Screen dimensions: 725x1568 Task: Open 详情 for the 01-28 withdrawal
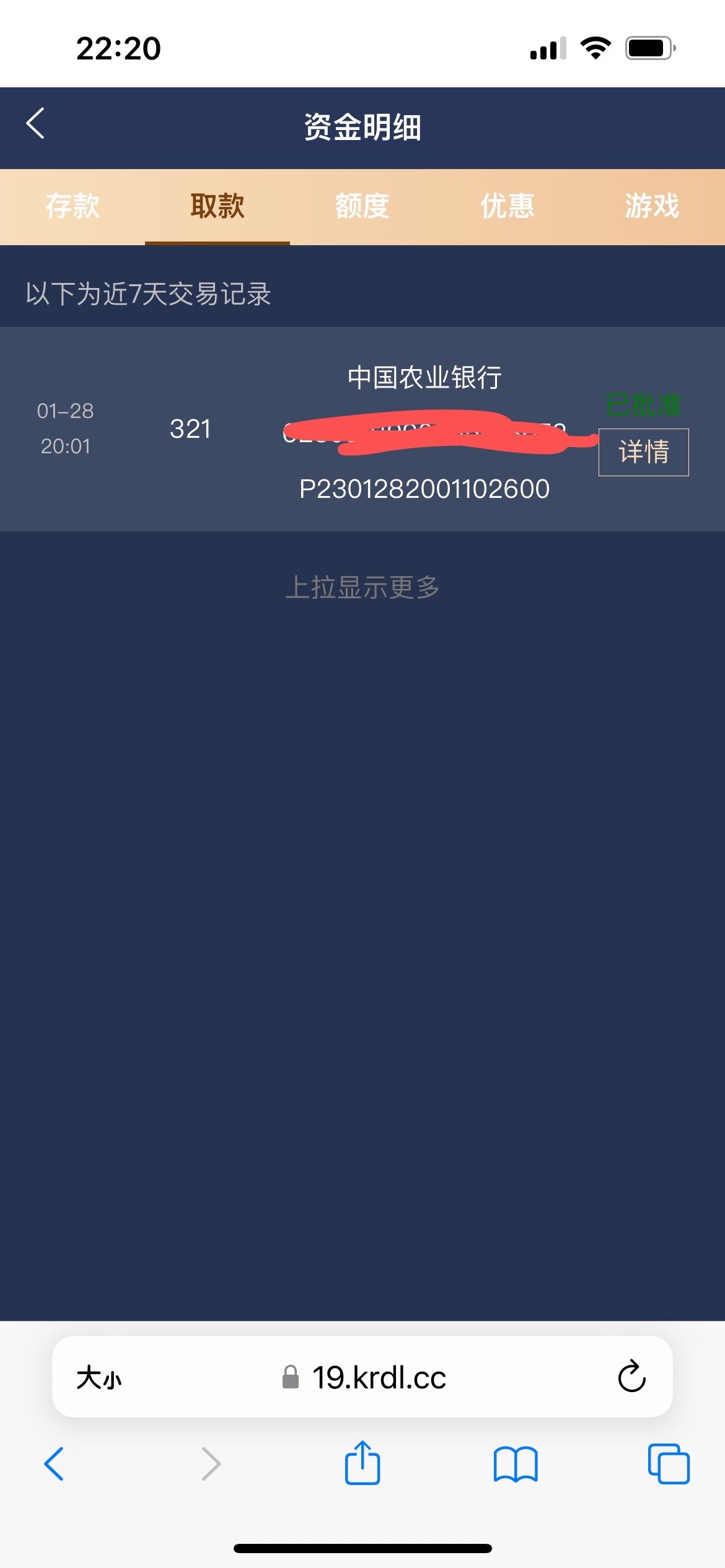[643, 452]
